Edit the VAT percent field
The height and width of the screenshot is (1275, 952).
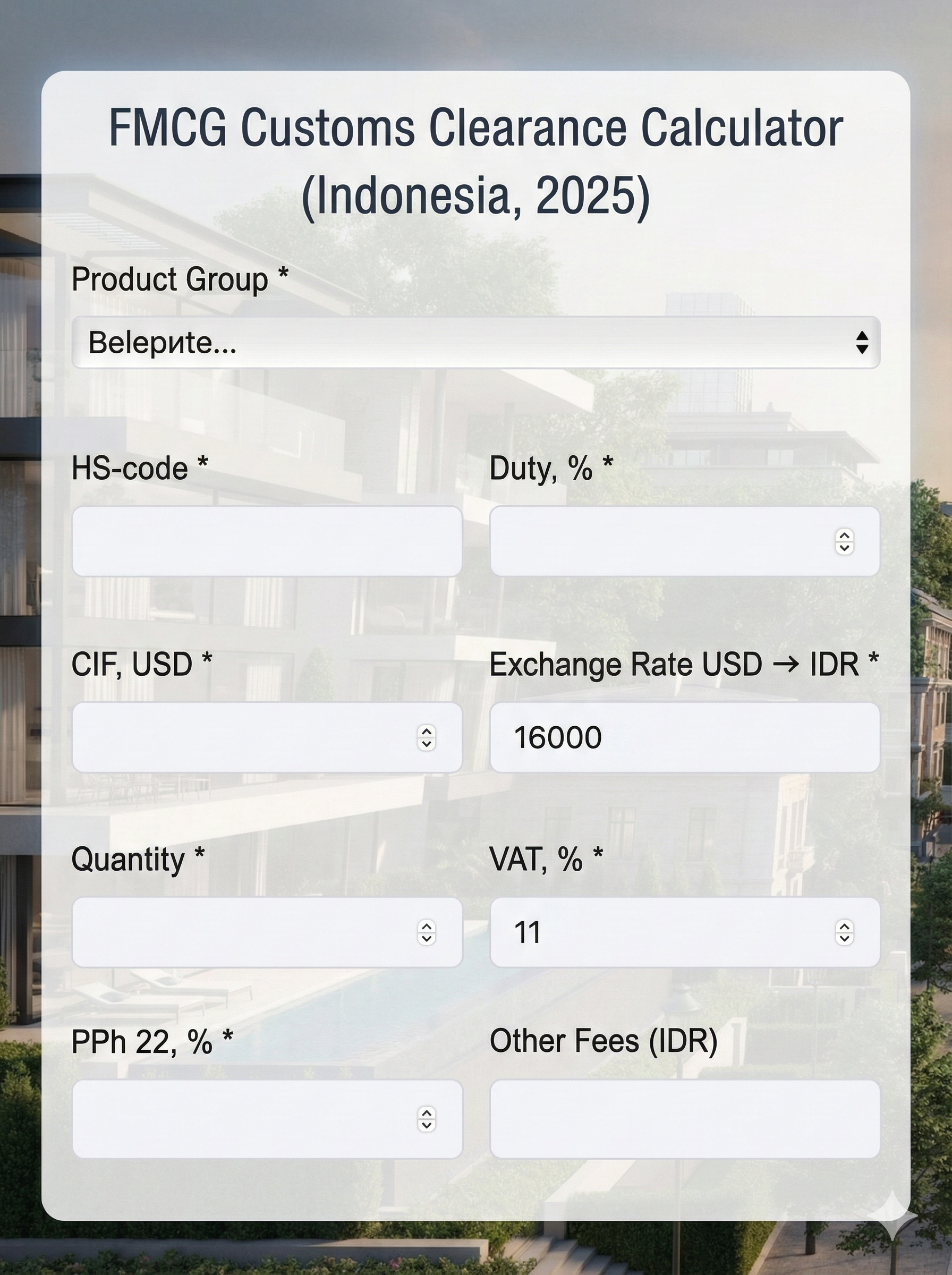point(657,932)
